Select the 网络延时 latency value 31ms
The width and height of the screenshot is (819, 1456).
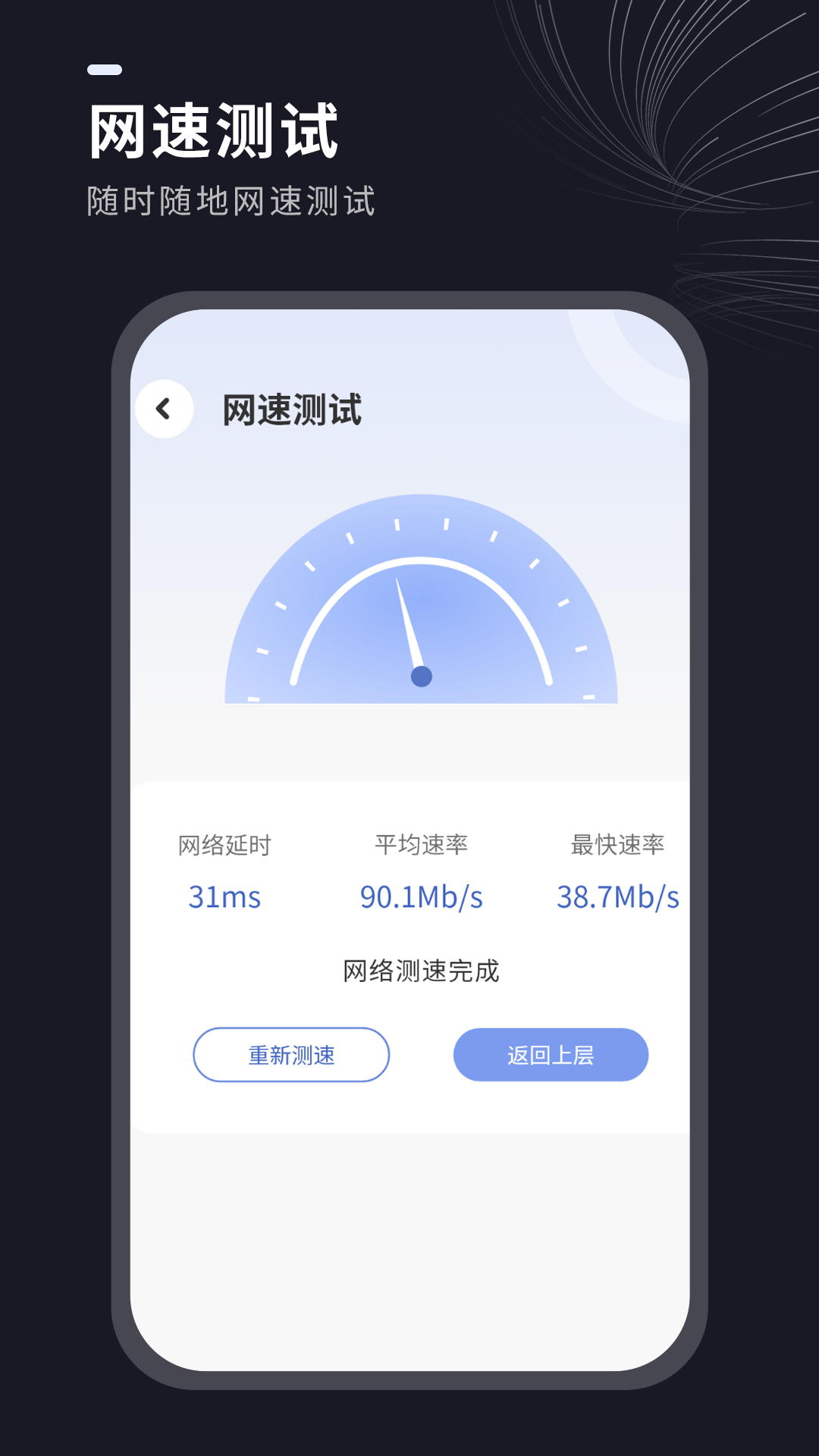225,896
